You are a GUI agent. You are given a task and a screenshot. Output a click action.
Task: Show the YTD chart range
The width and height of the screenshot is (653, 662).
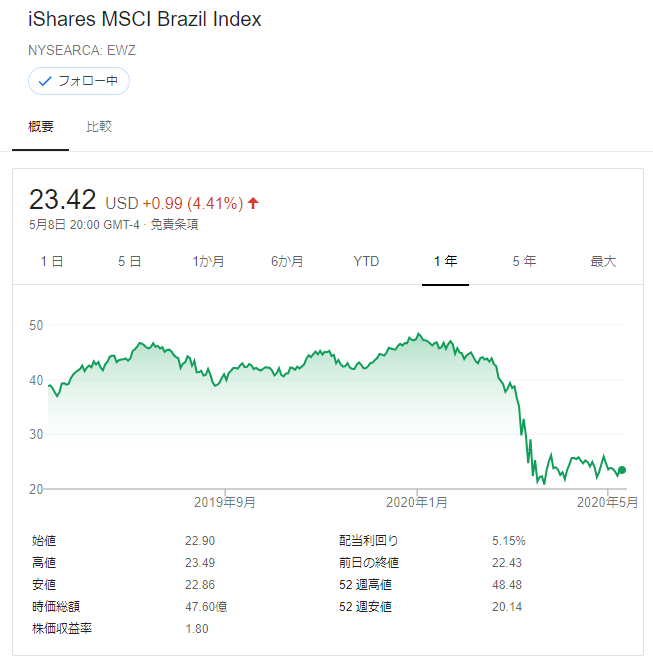[x=366, y=262]
